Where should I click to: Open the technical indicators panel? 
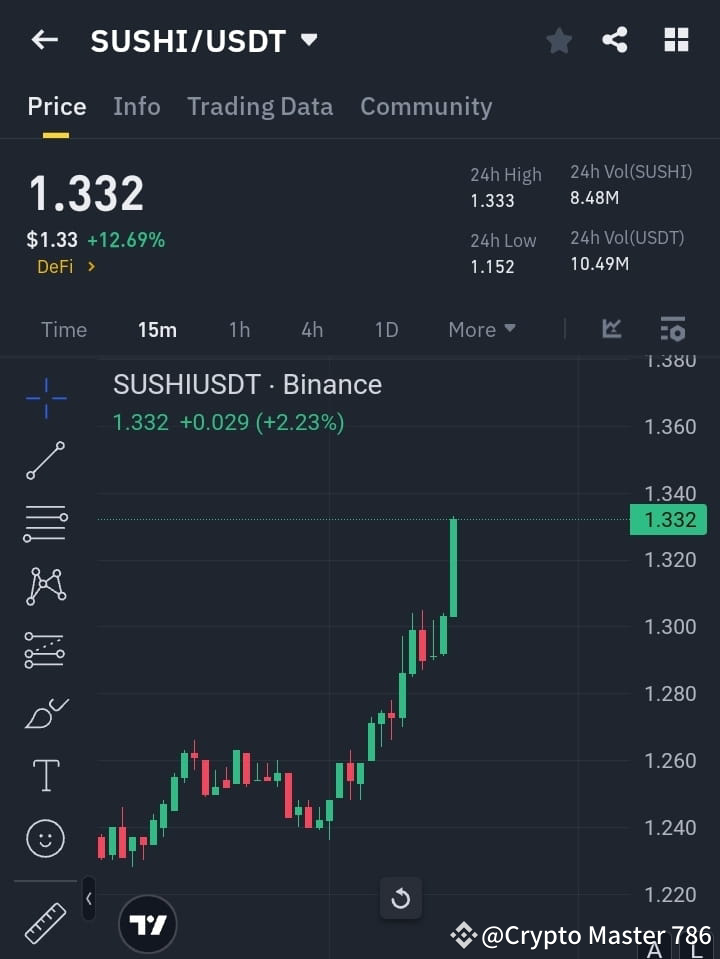click(x=610, y=329)
